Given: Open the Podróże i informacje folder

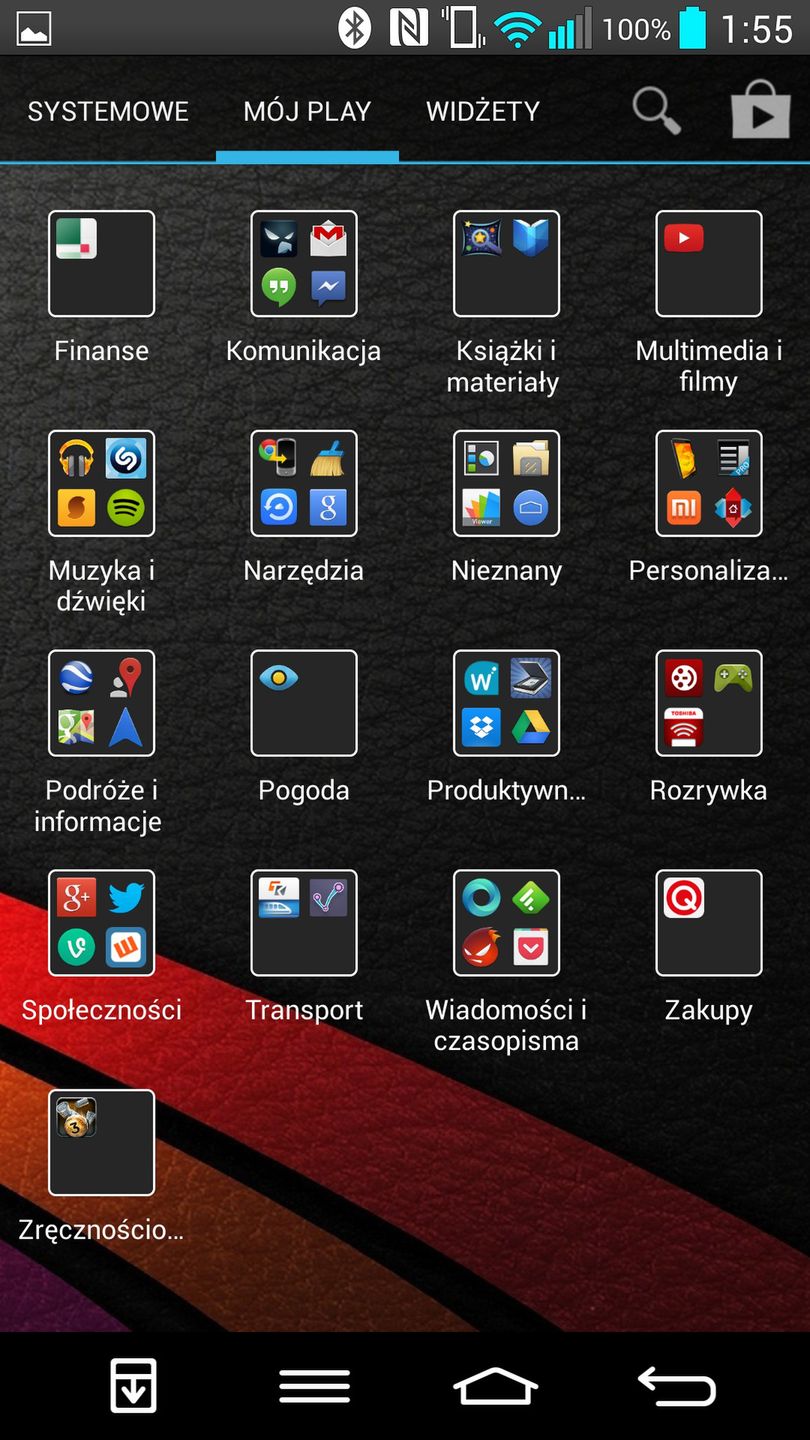Looking at the screenshot, I should pyautogui.click(x=101, y=703).
